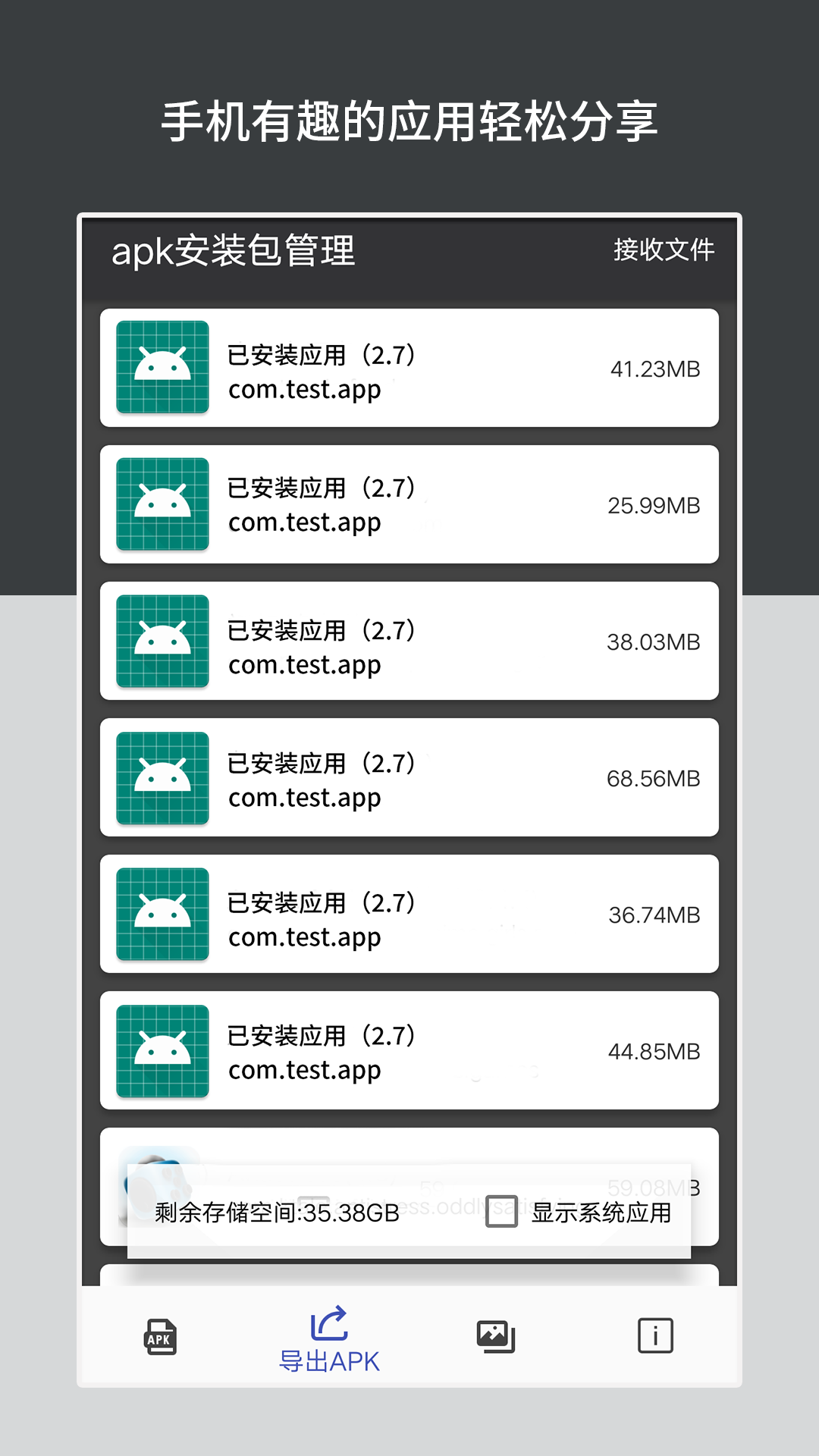
Task: Tap the Android icon of the 25.99MB app
Action: 160,504
